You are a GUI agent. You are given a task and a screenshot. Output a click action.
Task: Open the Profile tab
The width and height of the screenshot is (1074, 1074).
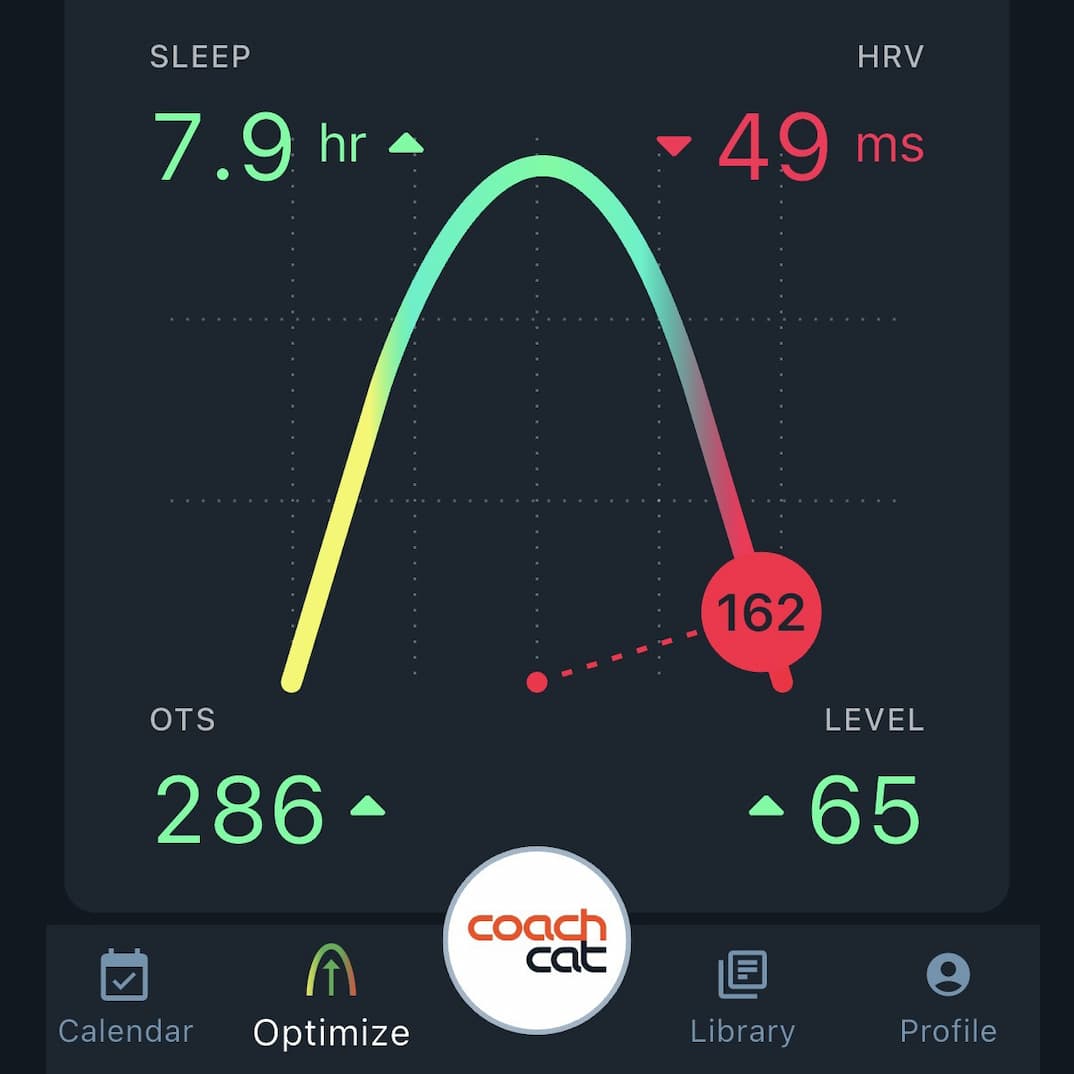948,996
